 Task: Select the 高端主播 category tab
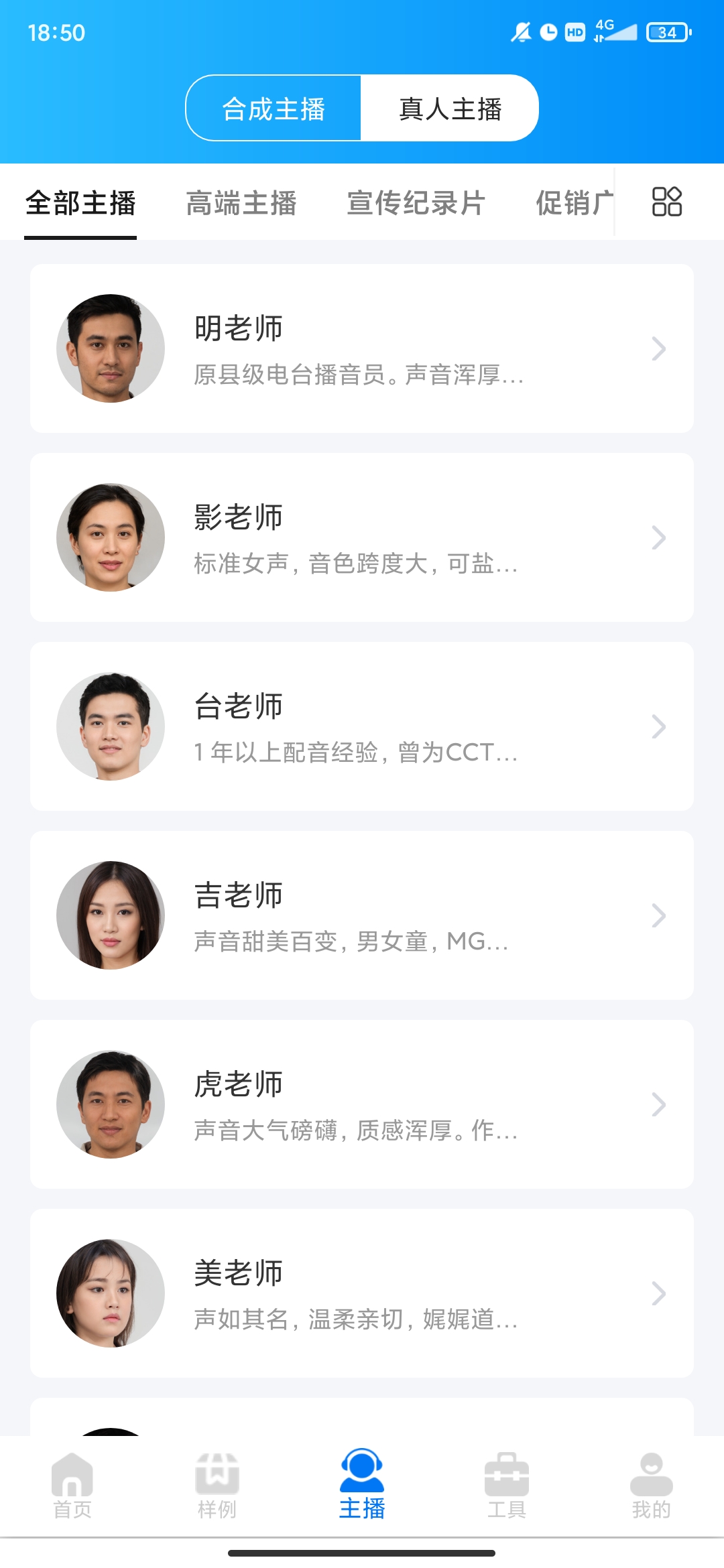pos(241,203)
